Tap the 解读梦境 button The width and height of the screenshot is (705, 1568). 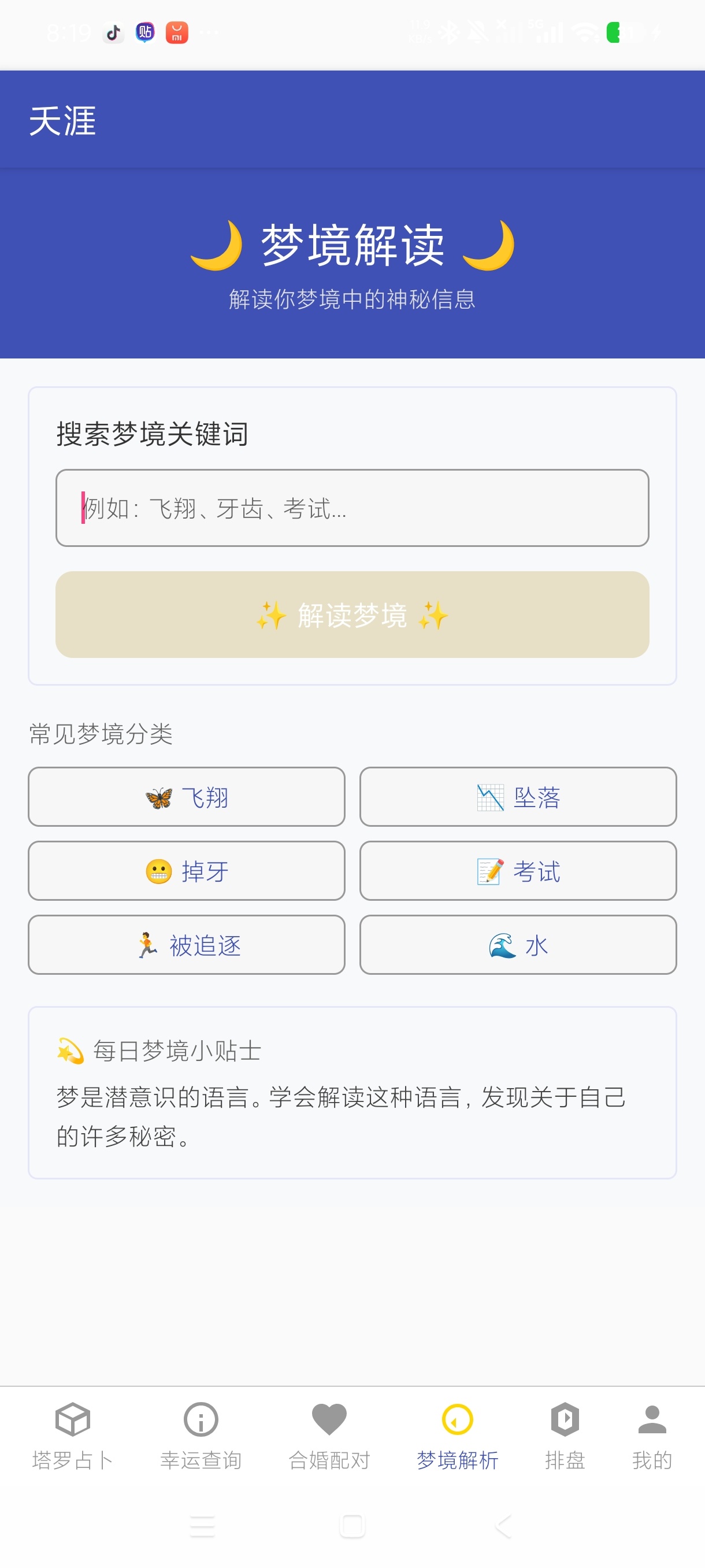352,614
